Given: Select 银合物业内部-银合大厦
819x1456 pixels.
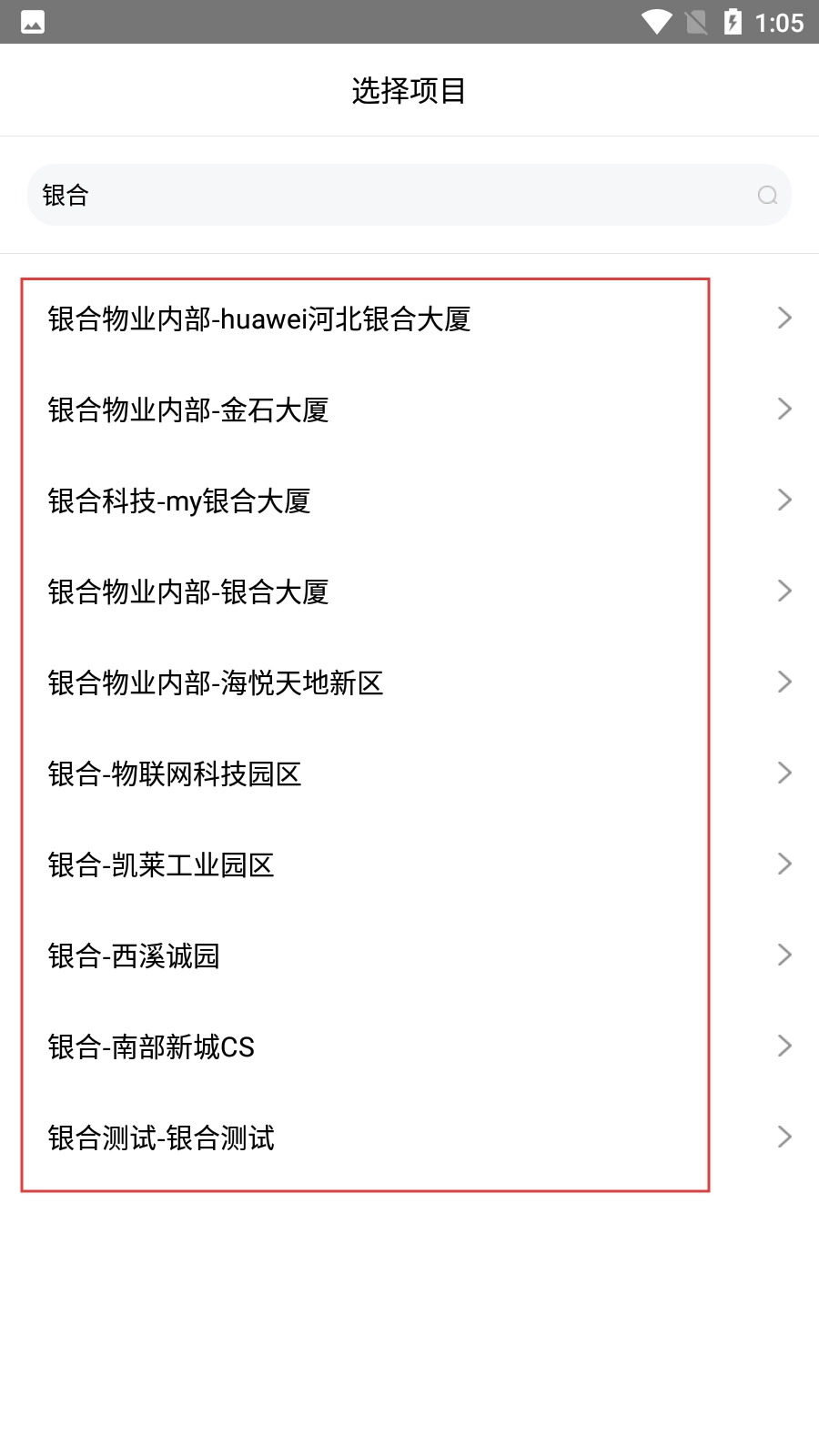Looking at the screenshot, I should (188, 591).
